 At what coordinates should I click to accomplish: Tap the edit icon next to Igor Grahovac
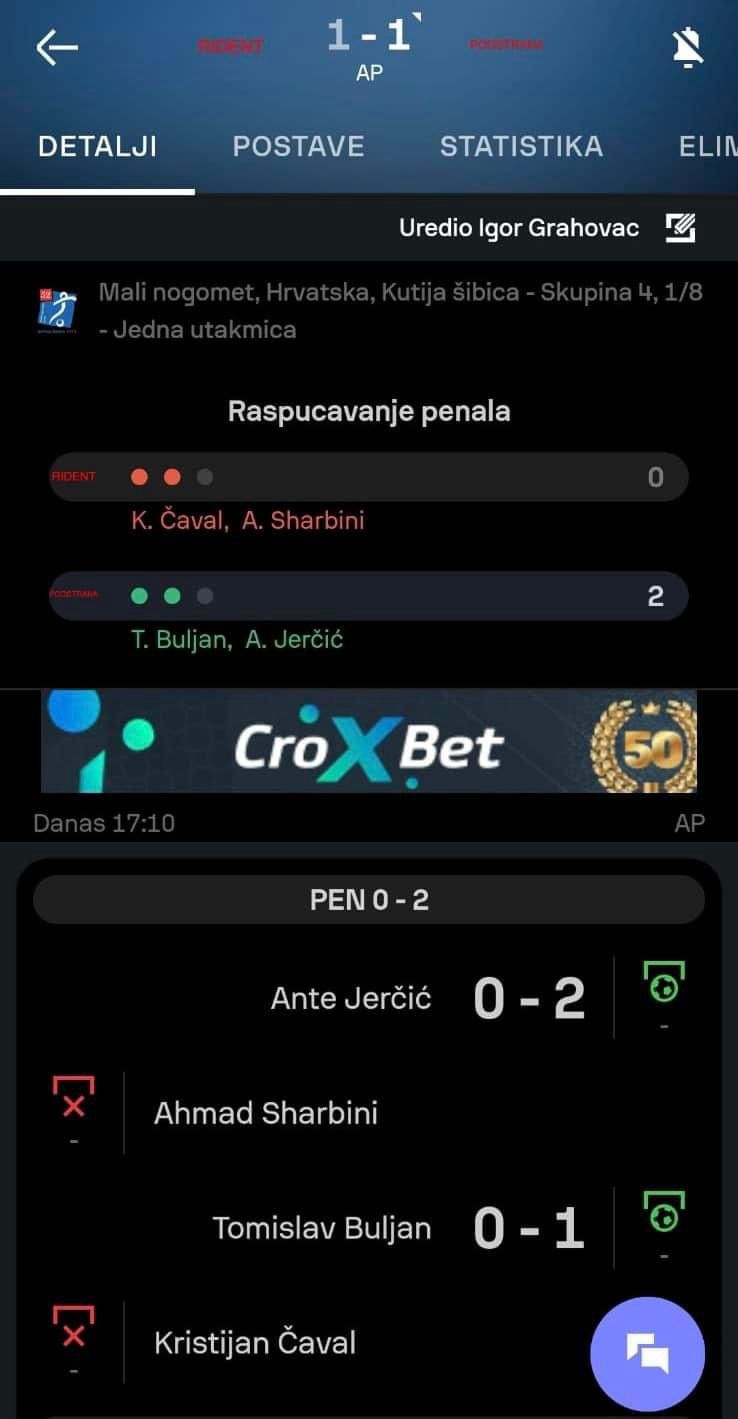coord(681,228)
